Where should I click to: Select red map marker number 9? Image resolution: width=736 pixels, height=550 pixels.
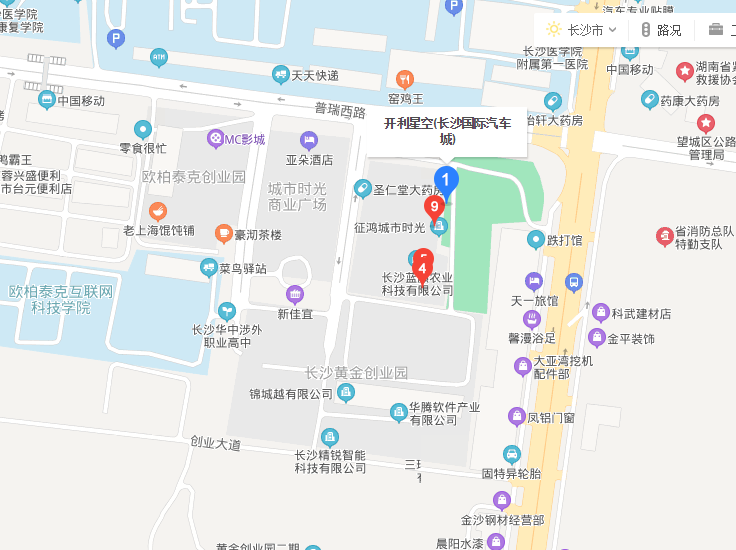[x=434, y=208]
